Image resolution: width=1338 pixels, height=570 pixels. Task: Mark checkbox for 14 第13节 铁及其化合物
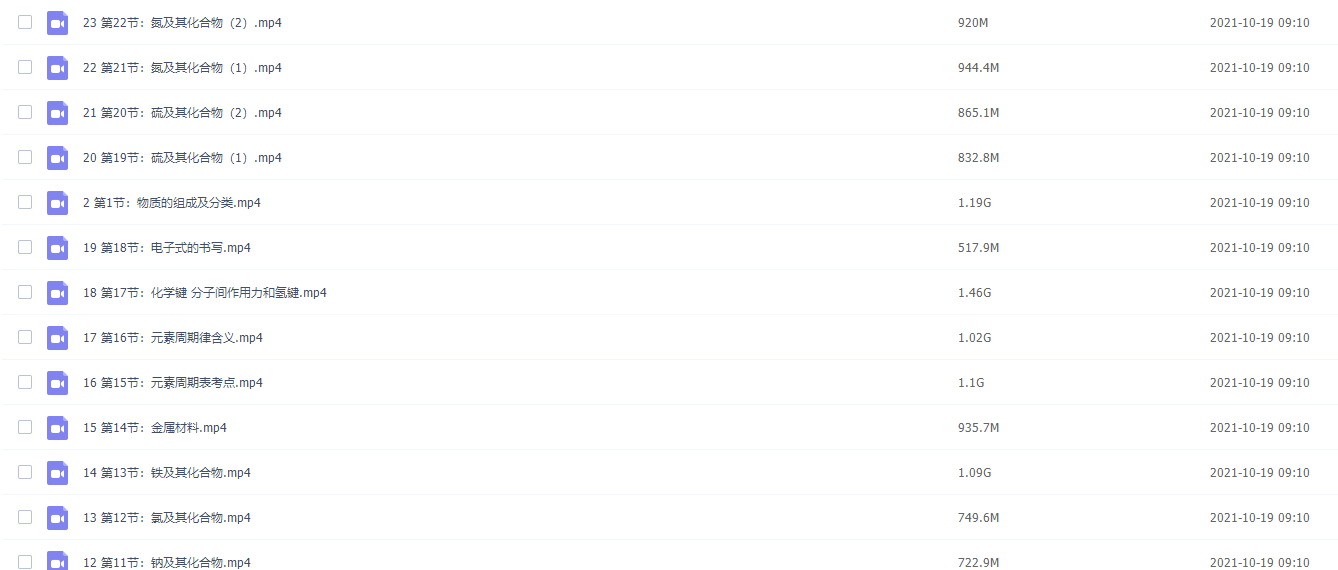coord(25,472)
